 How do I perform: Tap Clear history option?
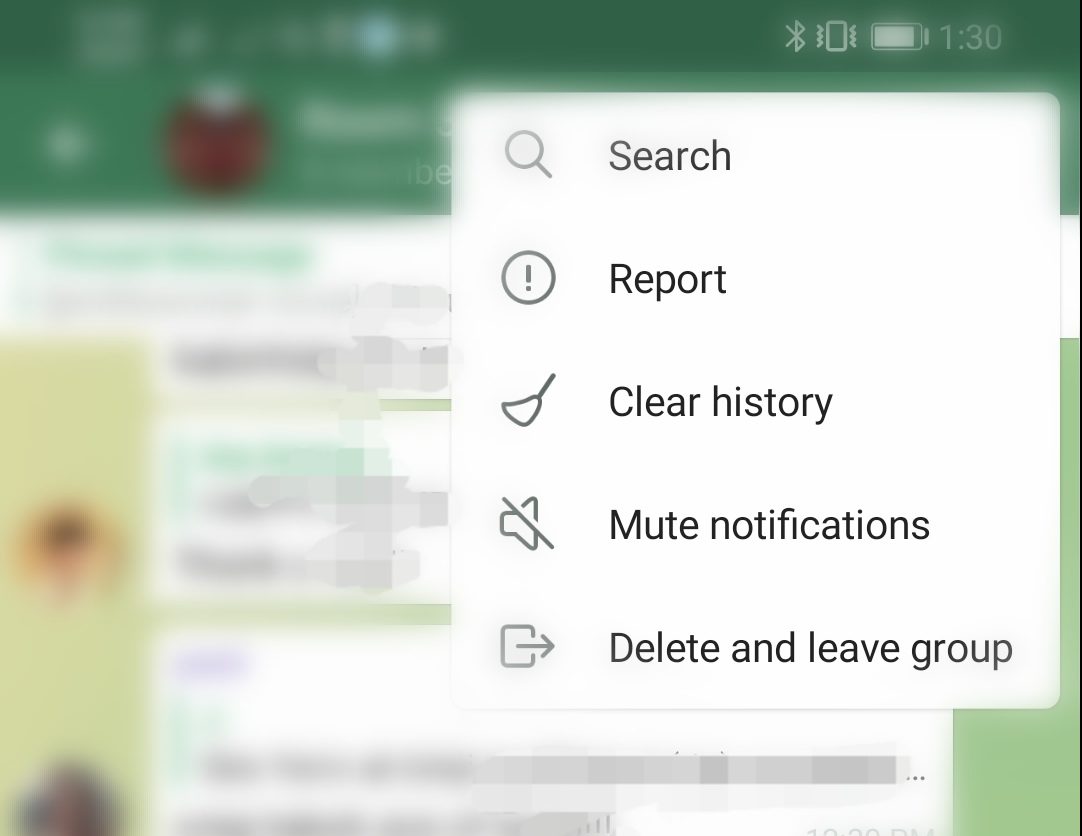720,402
